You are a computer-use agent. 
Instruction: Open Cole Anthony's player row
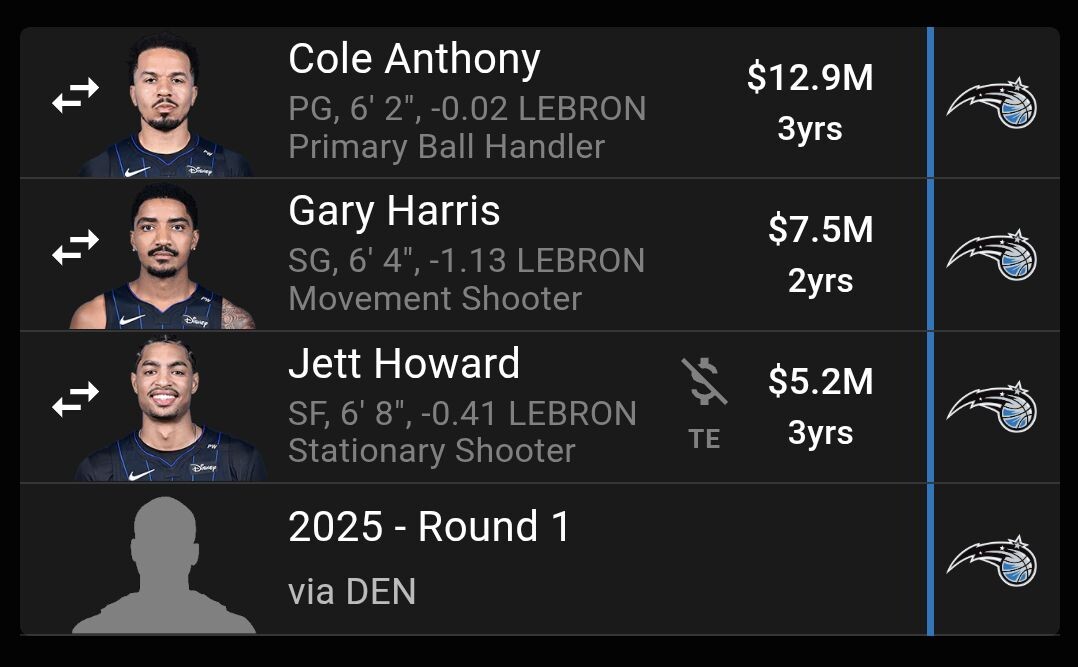(x=465, y=103)
